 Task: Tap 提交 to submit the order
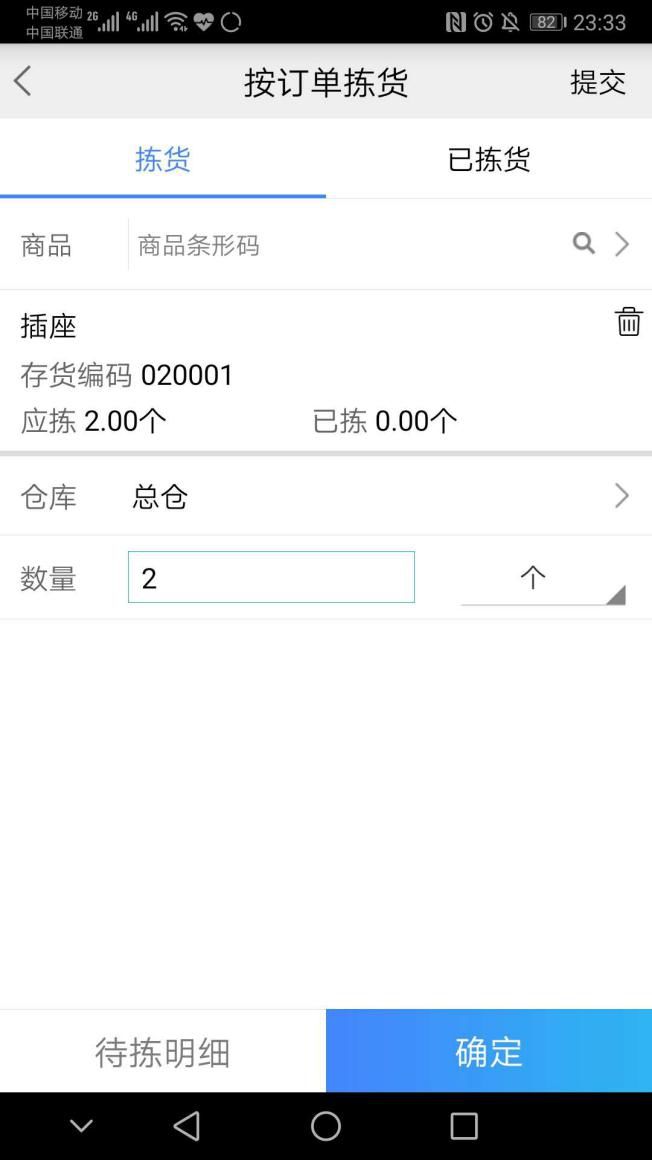(597, 82)
